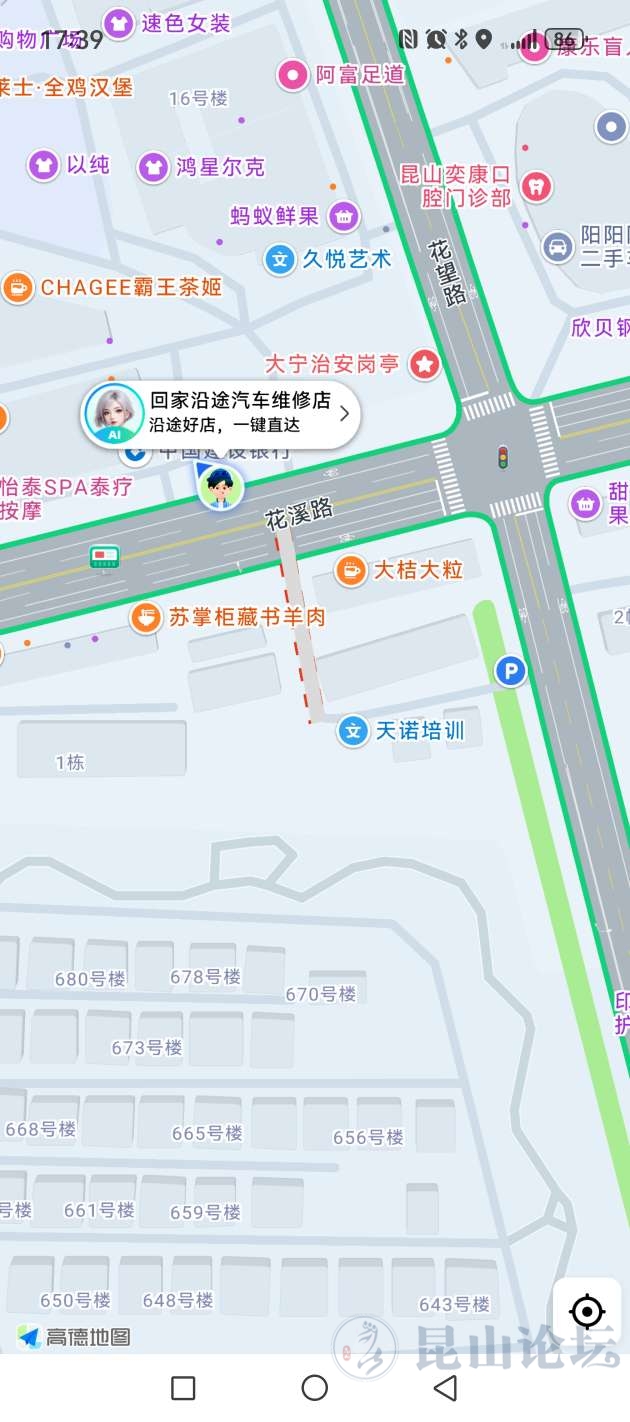View 苏掌柜藏书羊肉 restaurant details
The image size is (630, 1422).
point(146,618)
